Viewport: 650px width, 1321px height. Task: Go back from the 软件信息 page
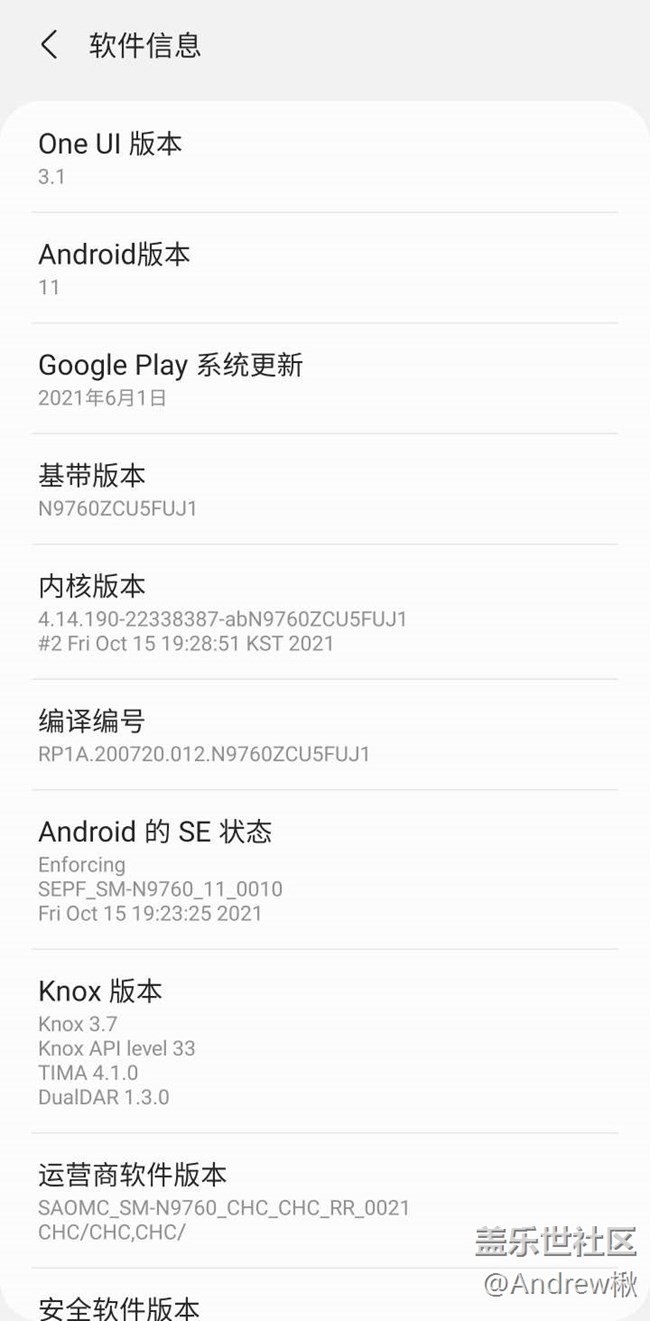[x=49, y=45]
